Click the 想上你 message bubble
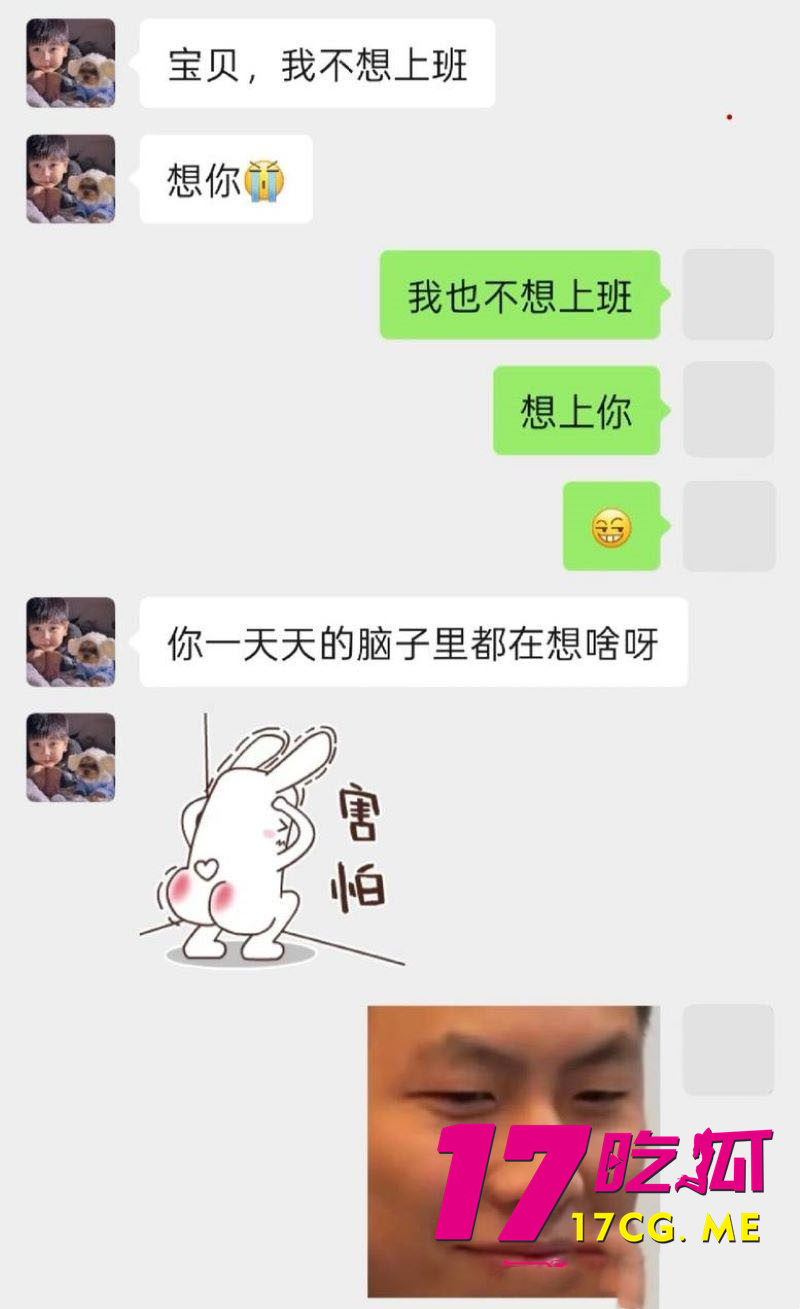 [x=575, y=411]
